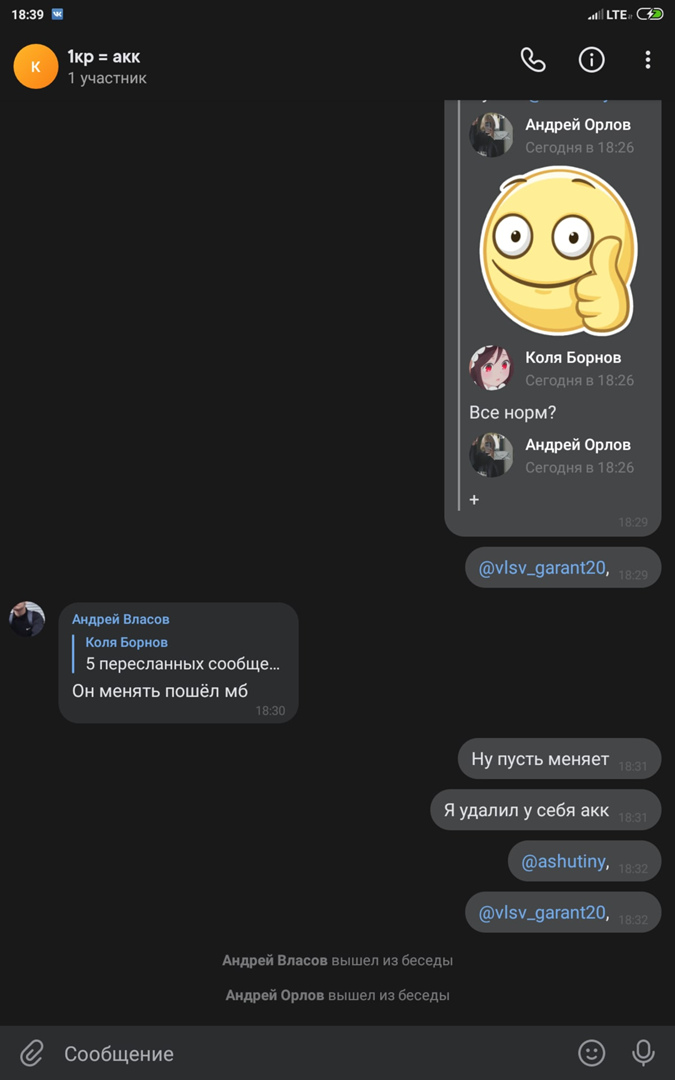Open the sender name «Андрей Власов» in message
Image resolution: width=675 pixels, height=1080 pixels.
pyautogui.click(x=120, y=619)
